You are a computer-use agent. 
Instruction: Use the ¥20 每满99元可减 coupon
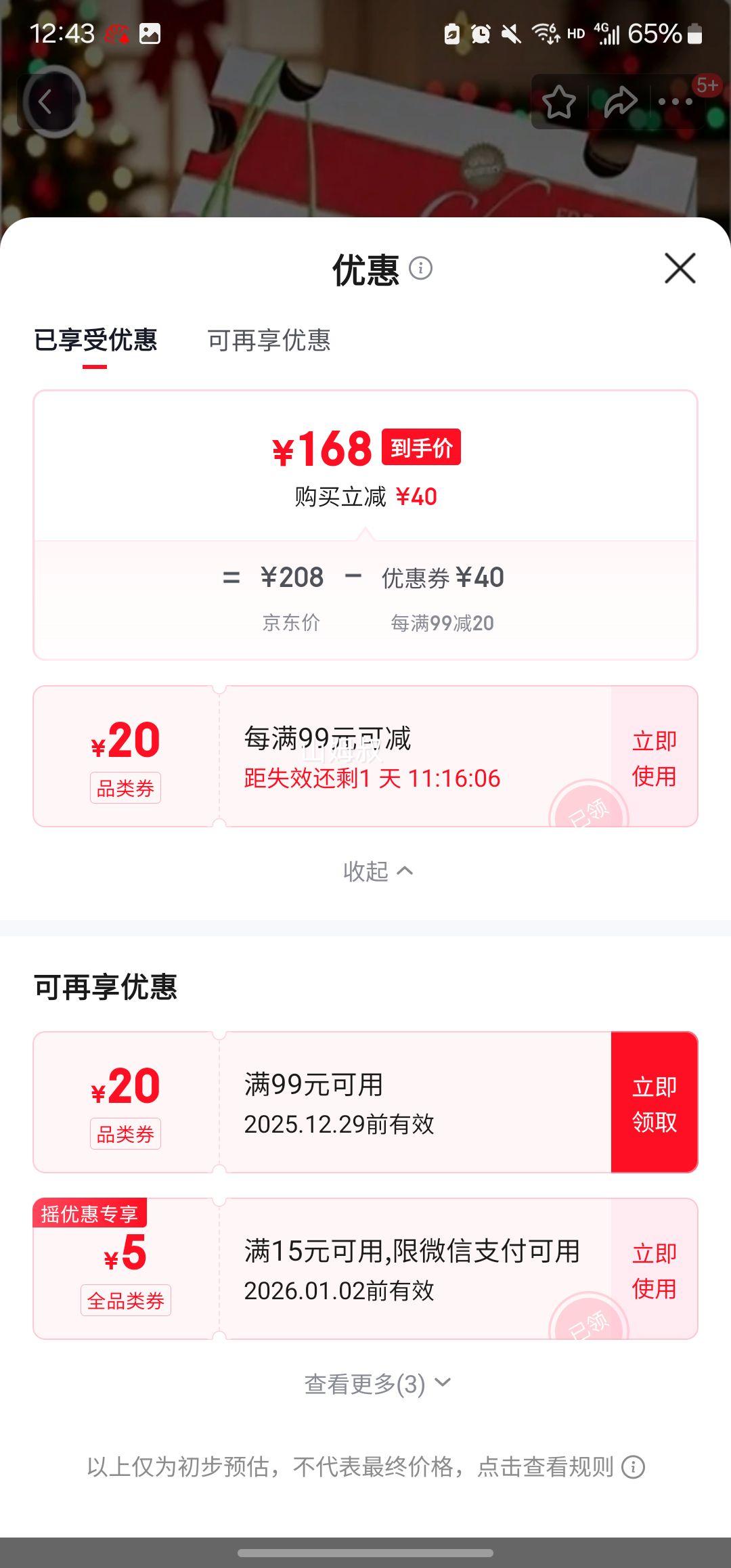coord(652,758)
